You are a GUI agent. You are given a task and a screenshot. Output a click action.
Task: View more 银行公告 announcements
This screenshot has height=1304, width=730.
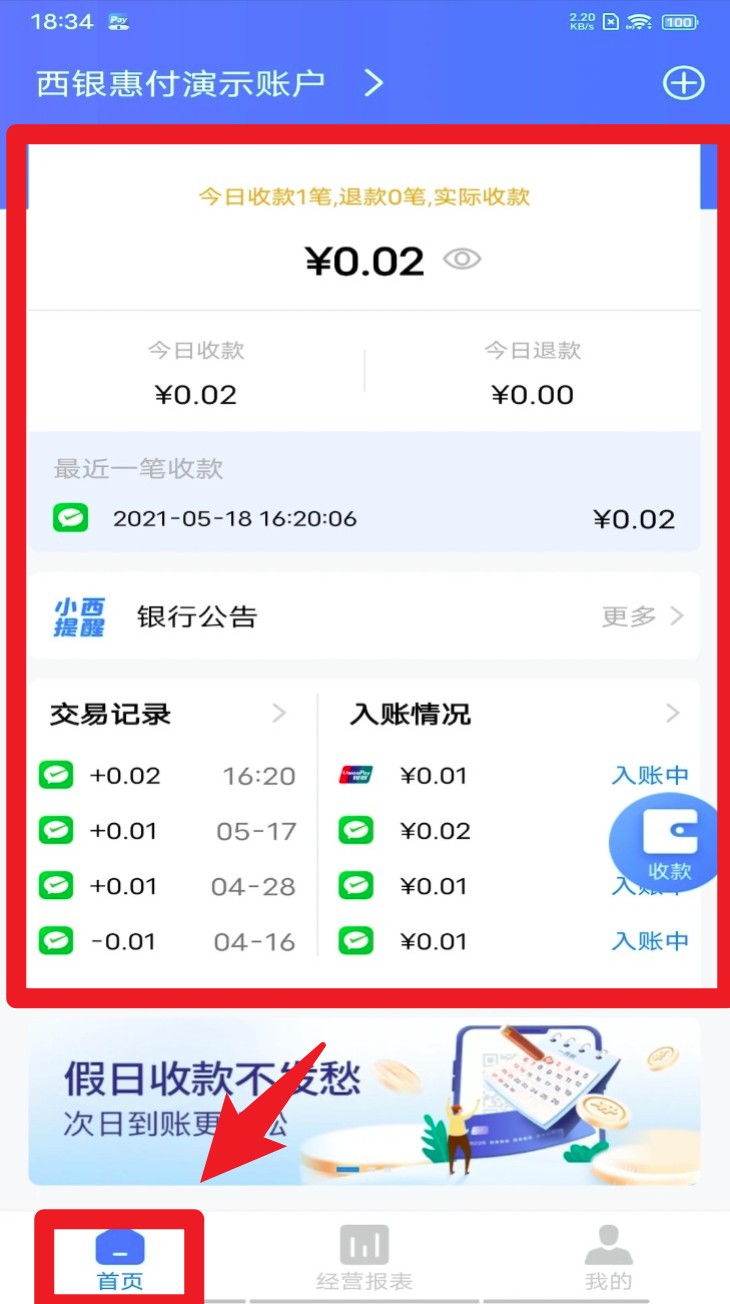point(642,616)
